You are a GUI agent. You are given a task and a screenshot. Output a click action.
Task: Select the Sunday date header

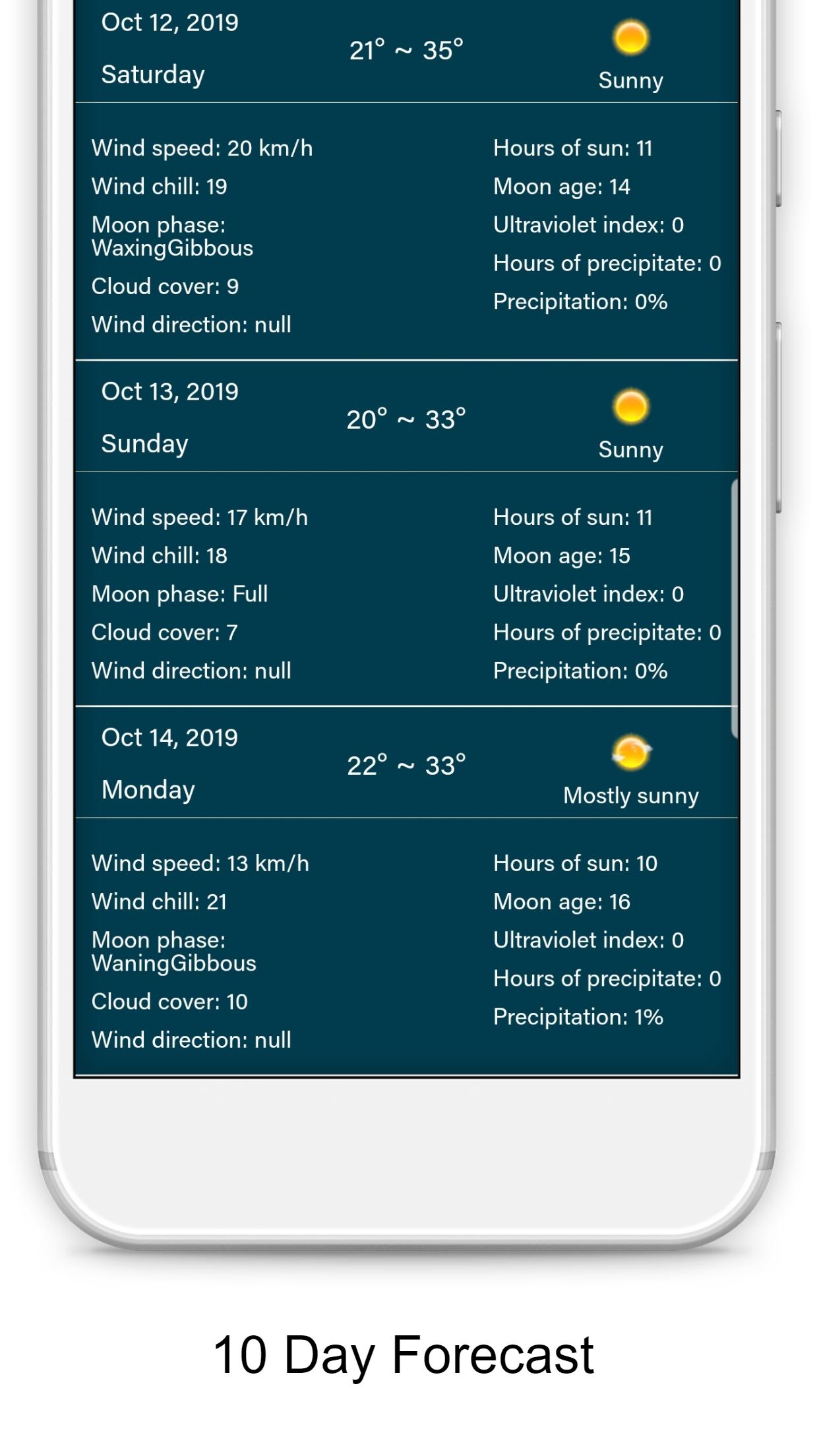(169, 390)
